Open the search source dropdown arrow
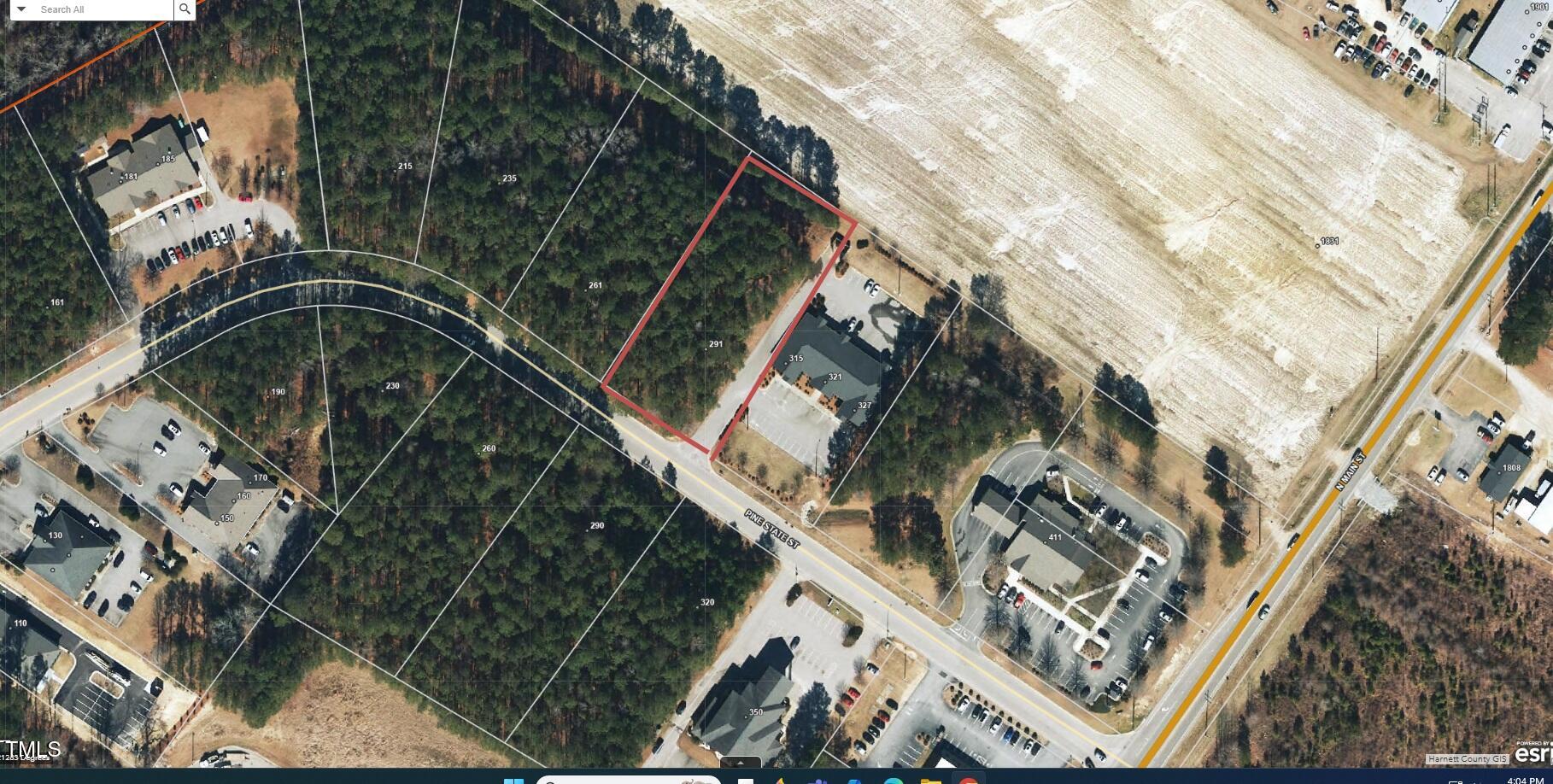 pos(21,9)
